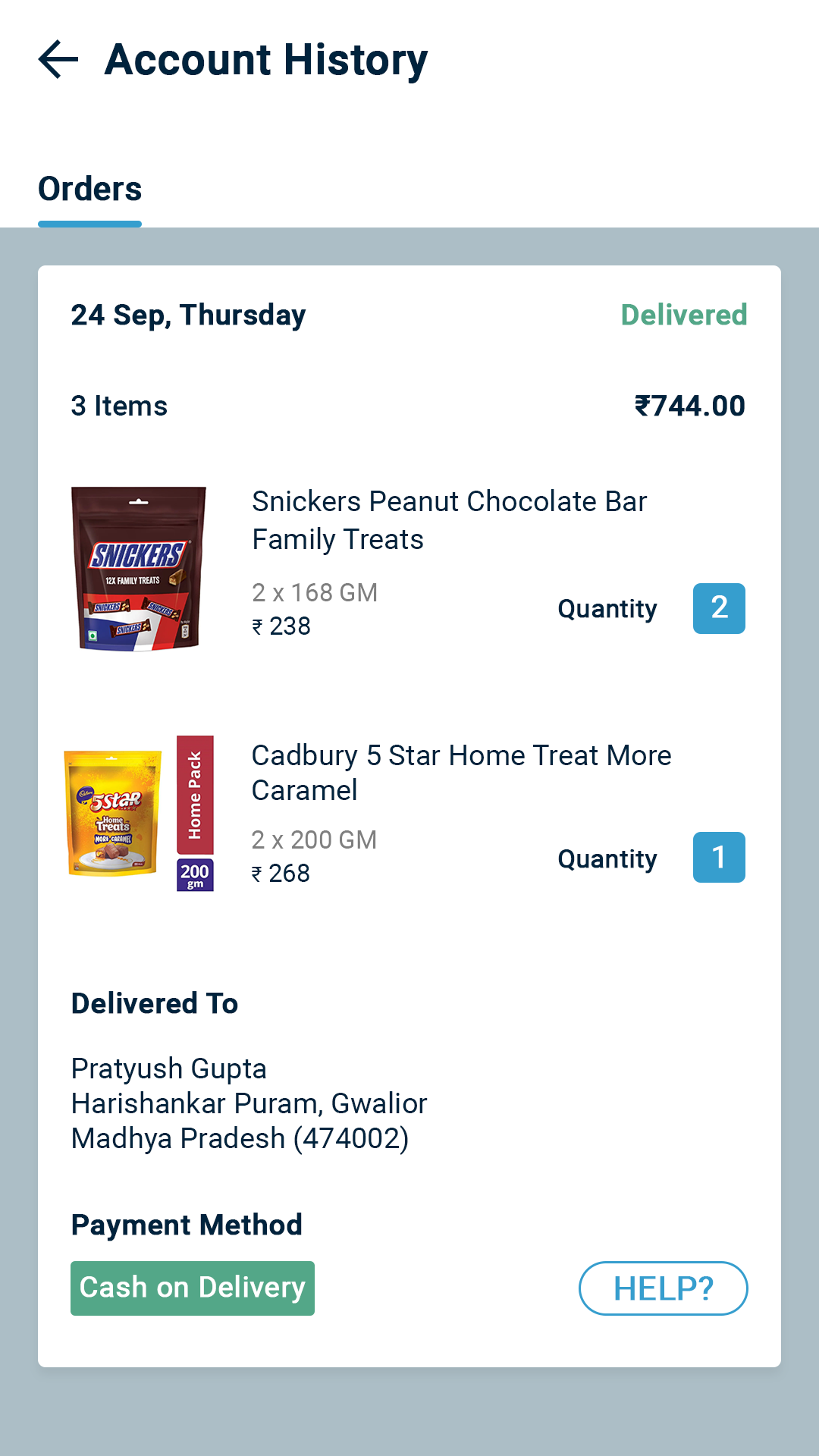Open the Snickers Peanut Chocolate Bar item

(x=449, y=520)
